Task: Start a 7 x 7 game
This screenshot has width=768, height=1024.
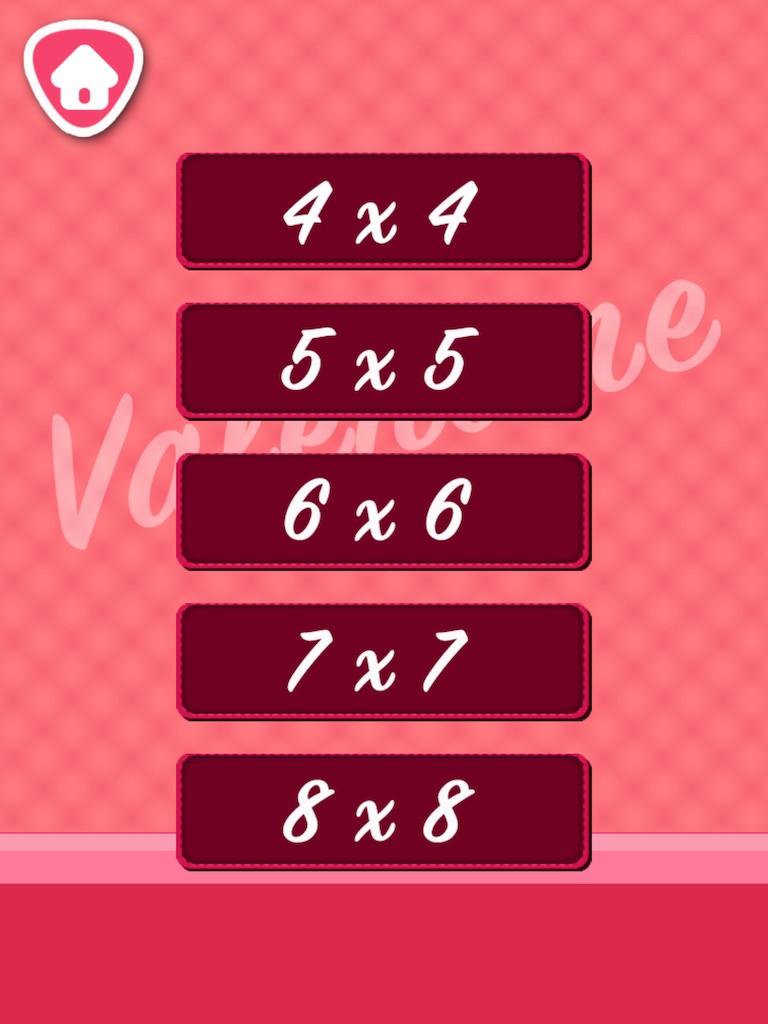Action: click(383, 661)
